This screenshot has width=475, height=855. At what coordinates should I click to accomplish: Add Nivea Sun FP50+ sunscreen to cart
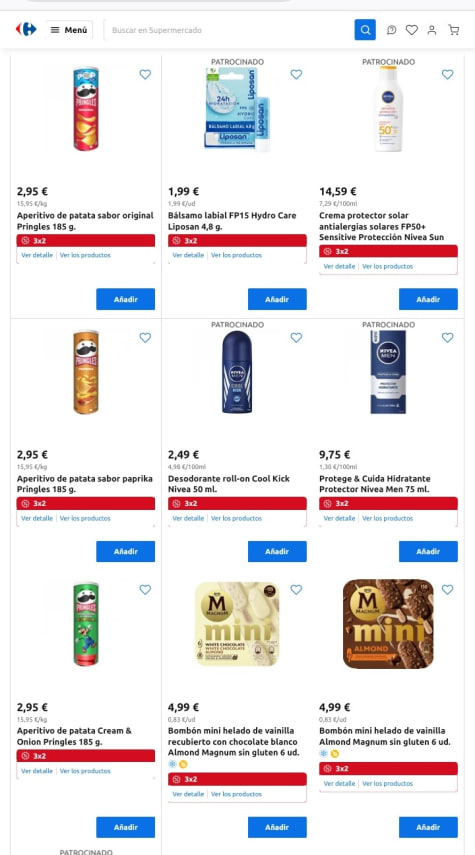(x=428, y=299)
